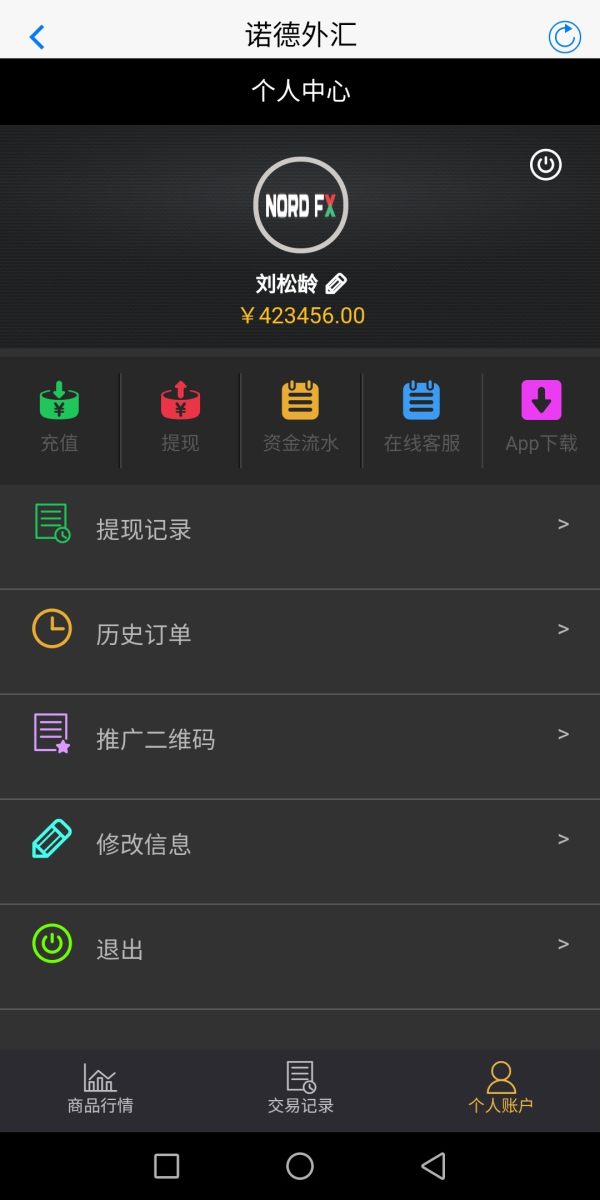Screen dimensions: 600x1200
Task: Tap the refresh icon in the title bar
Action: (x=565, y=37)
